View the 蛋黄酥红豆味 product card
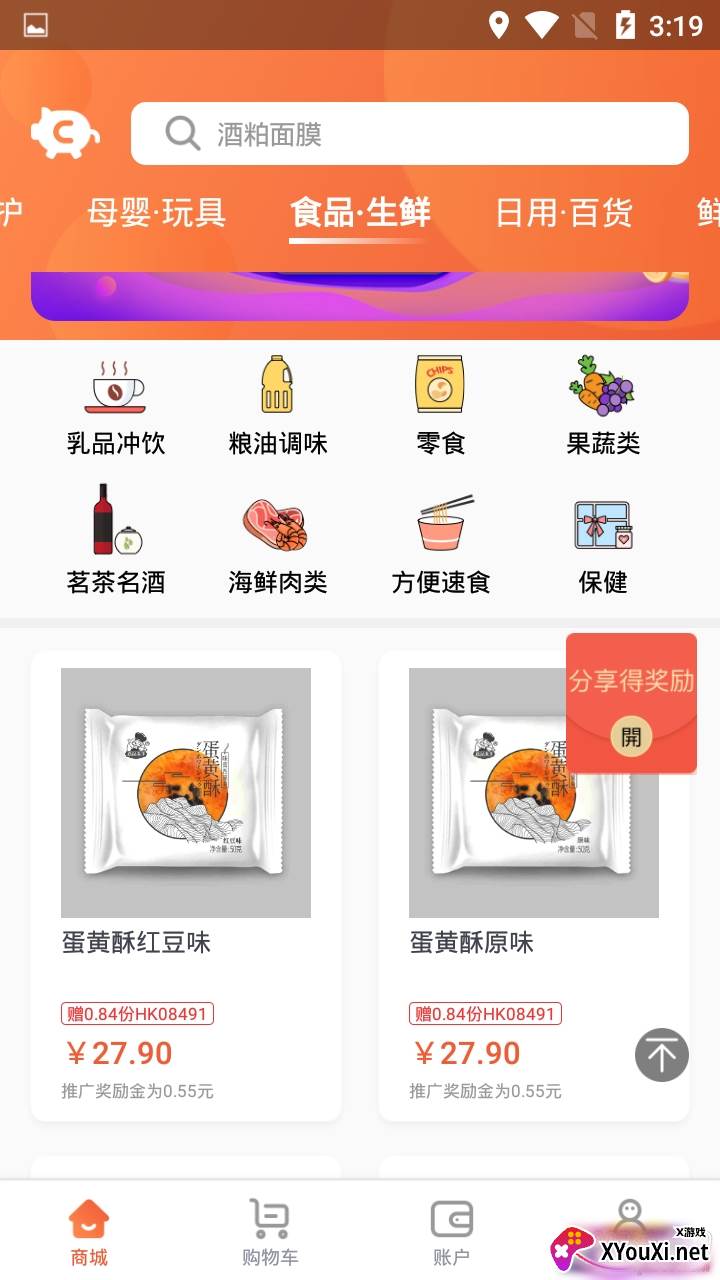 tap(186, 885)
